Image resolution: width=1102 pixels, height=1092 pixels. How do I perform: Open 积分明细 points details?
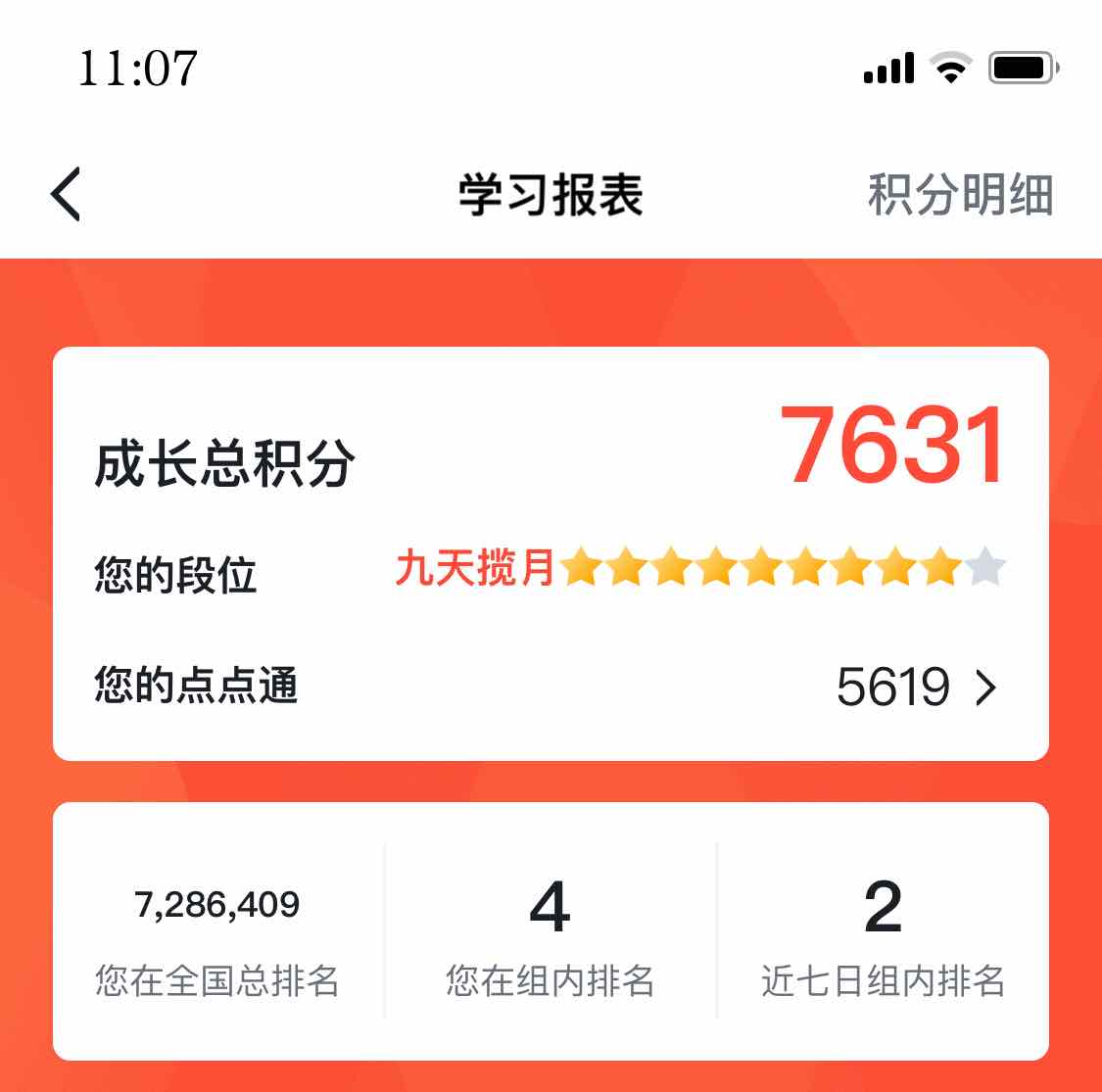coord(959,194)
